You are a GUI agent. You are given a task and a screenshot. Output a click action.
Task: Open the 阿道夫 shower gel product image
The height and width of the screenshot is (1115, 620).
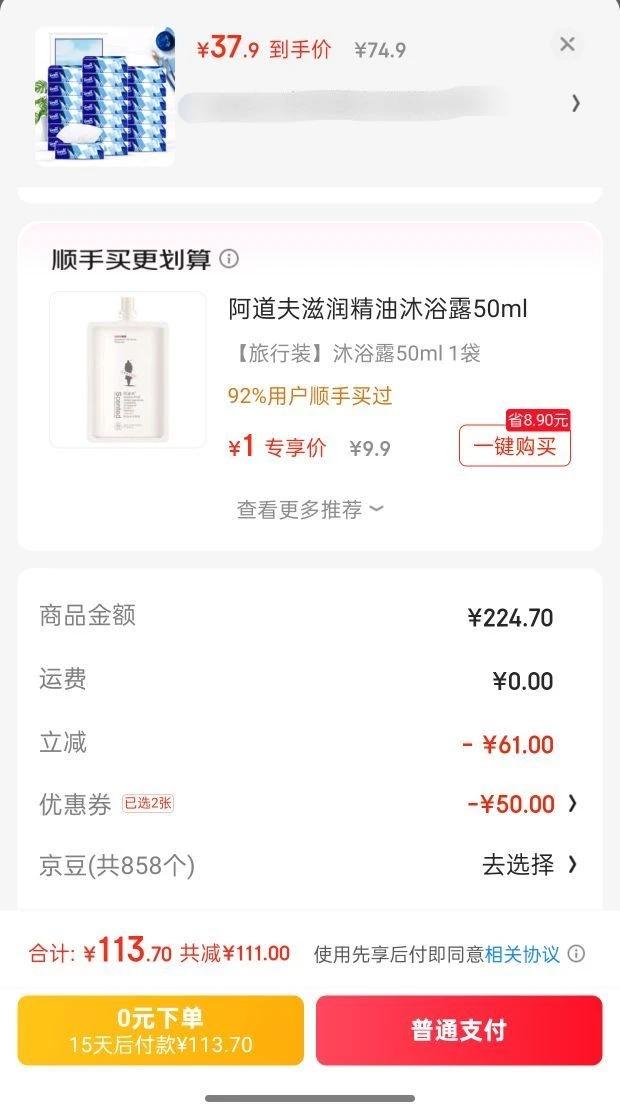click(x=128, y=369)
